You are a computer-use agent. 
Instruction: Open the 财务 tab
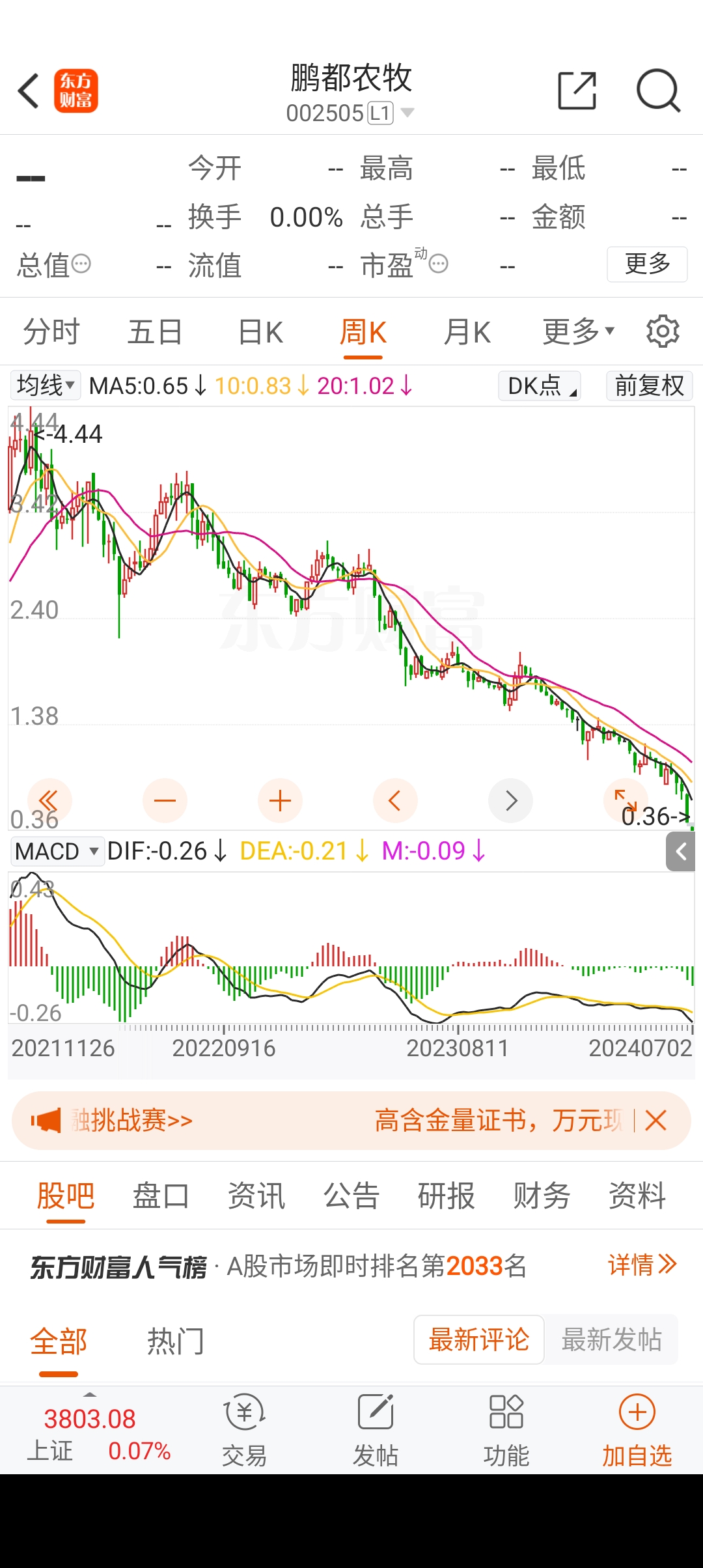click(542, 1196)
